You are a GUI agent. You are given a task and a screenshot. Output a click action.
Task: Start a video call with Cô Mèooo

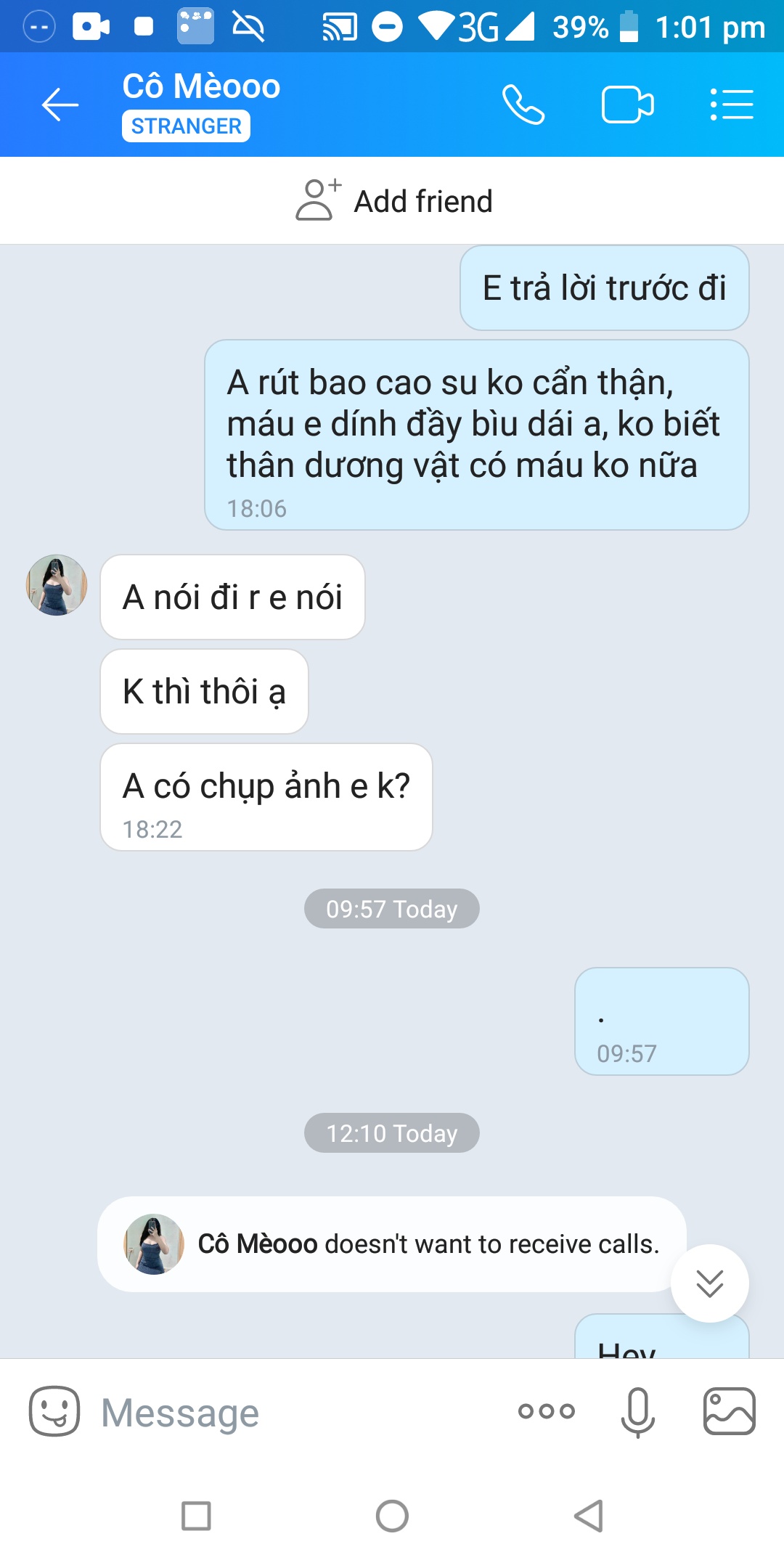[x=627, y=105]
